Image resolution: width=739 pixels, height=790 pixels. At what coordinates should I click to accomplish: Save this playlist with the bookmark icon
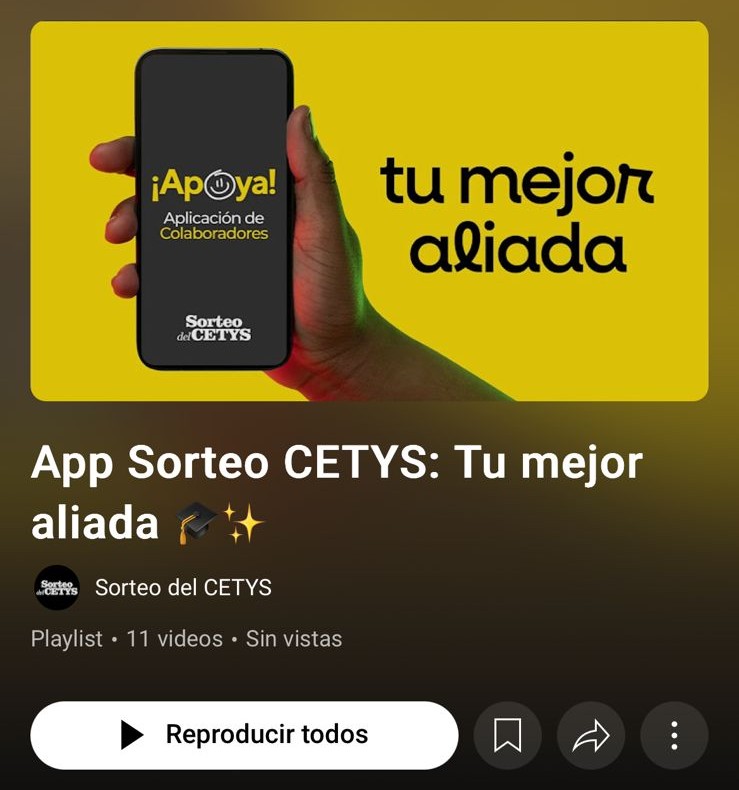coord(507,736)
